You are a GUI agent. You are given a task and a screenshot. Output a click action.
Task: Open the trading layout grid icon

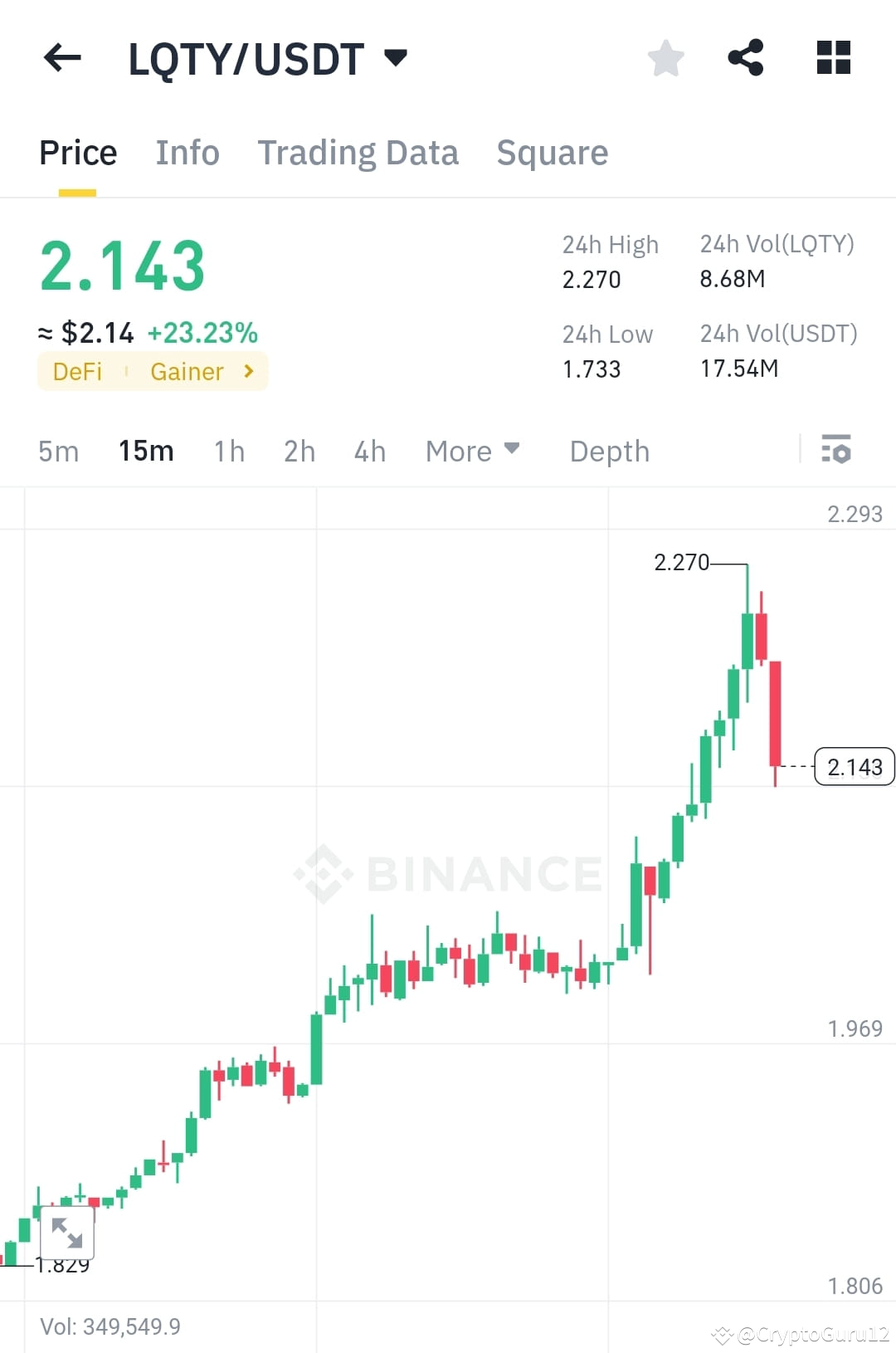(x=832, y=56)
